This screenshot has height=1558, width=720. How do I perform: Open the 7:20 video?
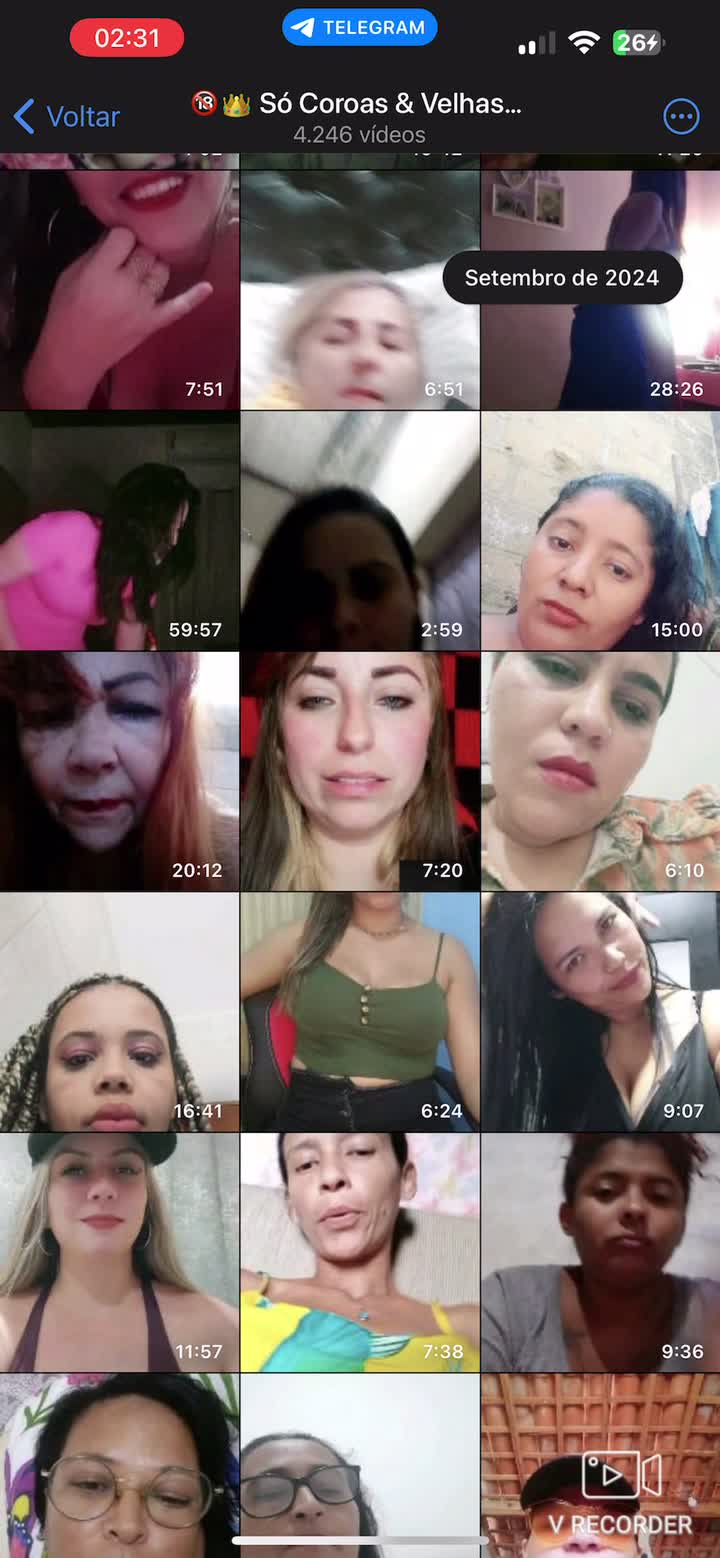click(360, 771)
